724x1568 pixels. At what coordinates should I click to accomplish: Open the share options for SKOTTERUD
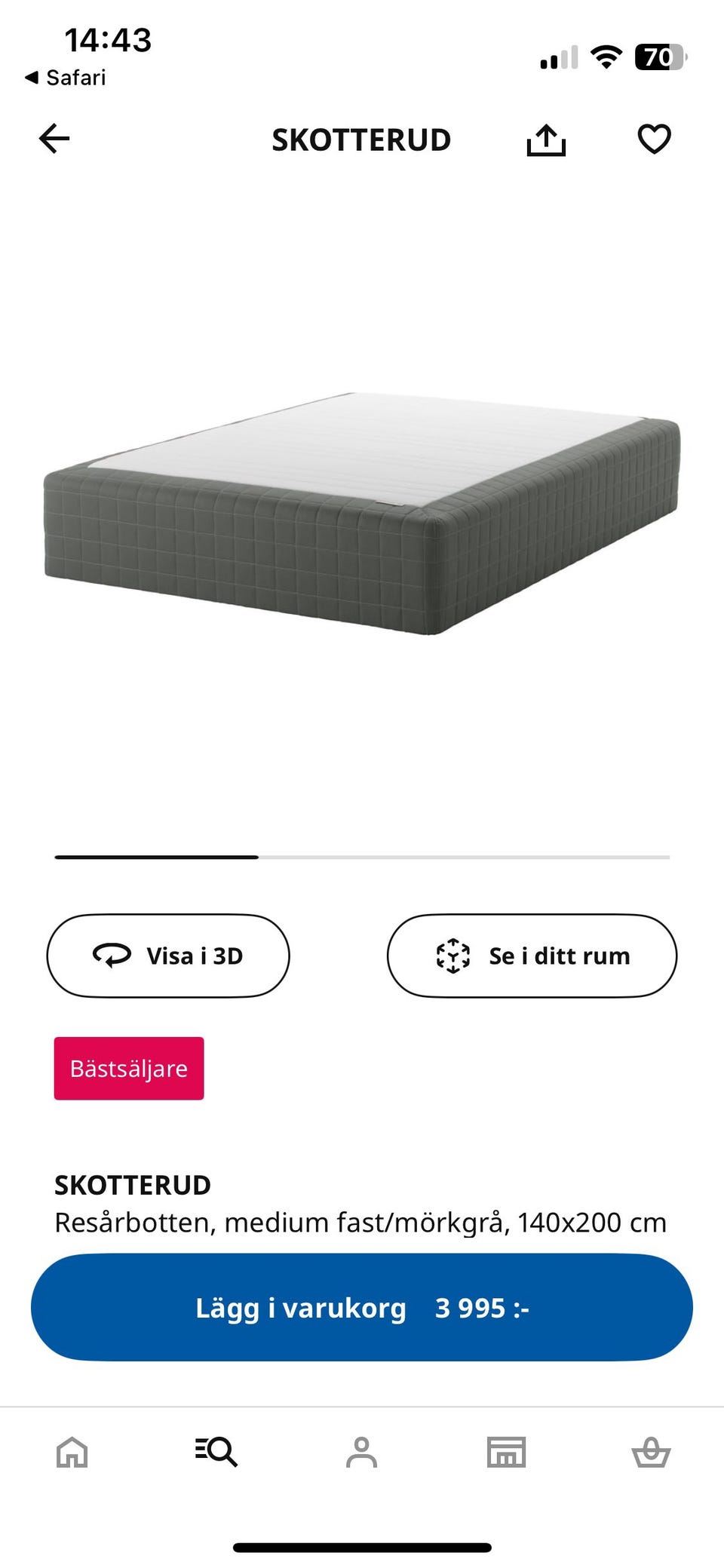click(x=545, y=139)
